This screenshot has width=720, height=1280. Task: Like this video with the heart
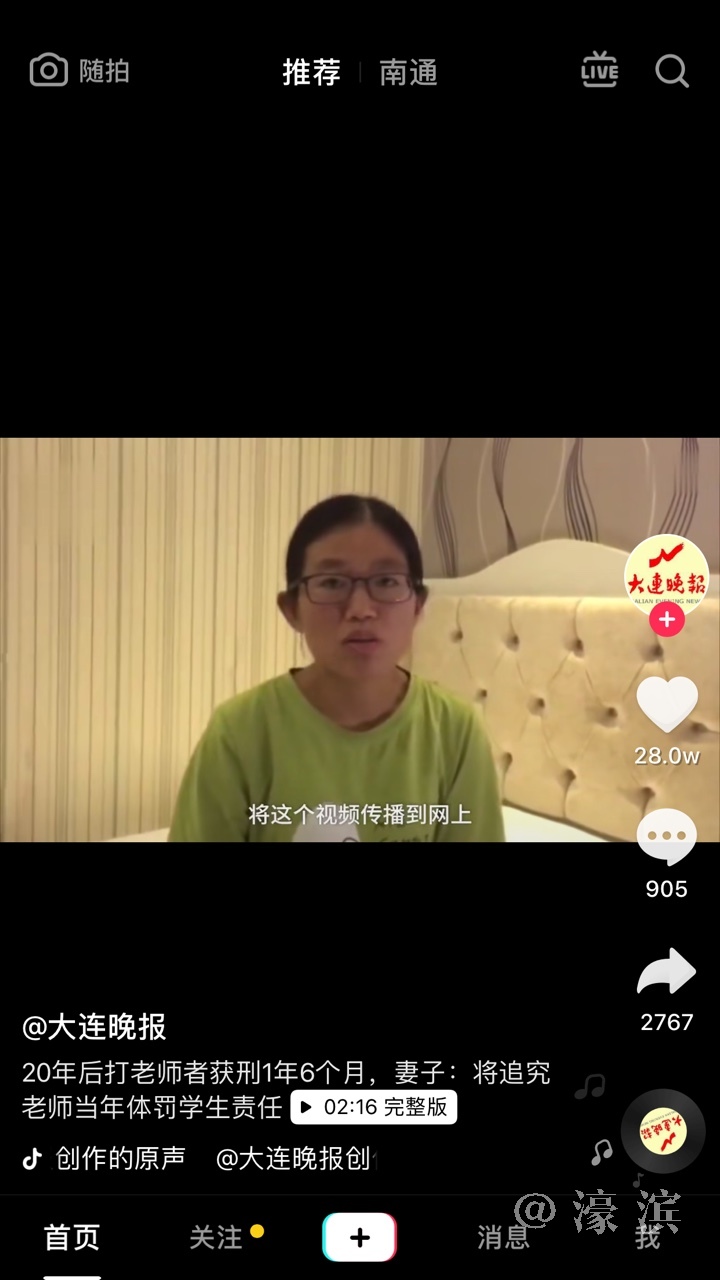click(667, 706)
